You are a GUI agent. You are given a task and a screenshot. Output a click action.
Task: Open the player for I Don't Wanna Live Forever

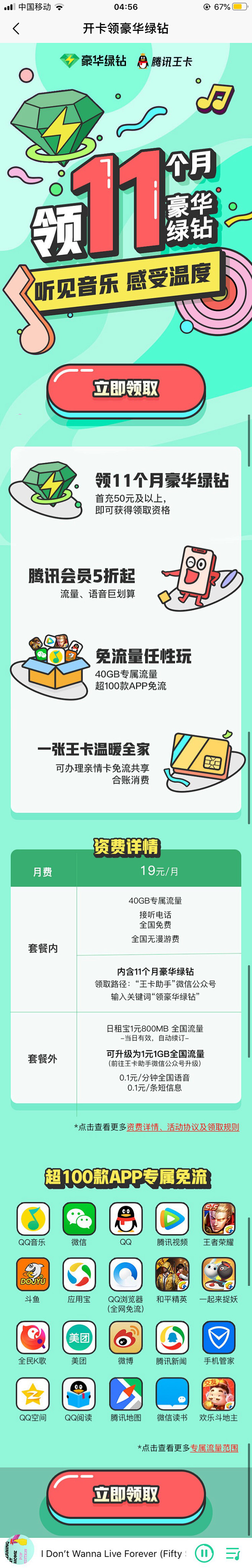click(113, 1553)
